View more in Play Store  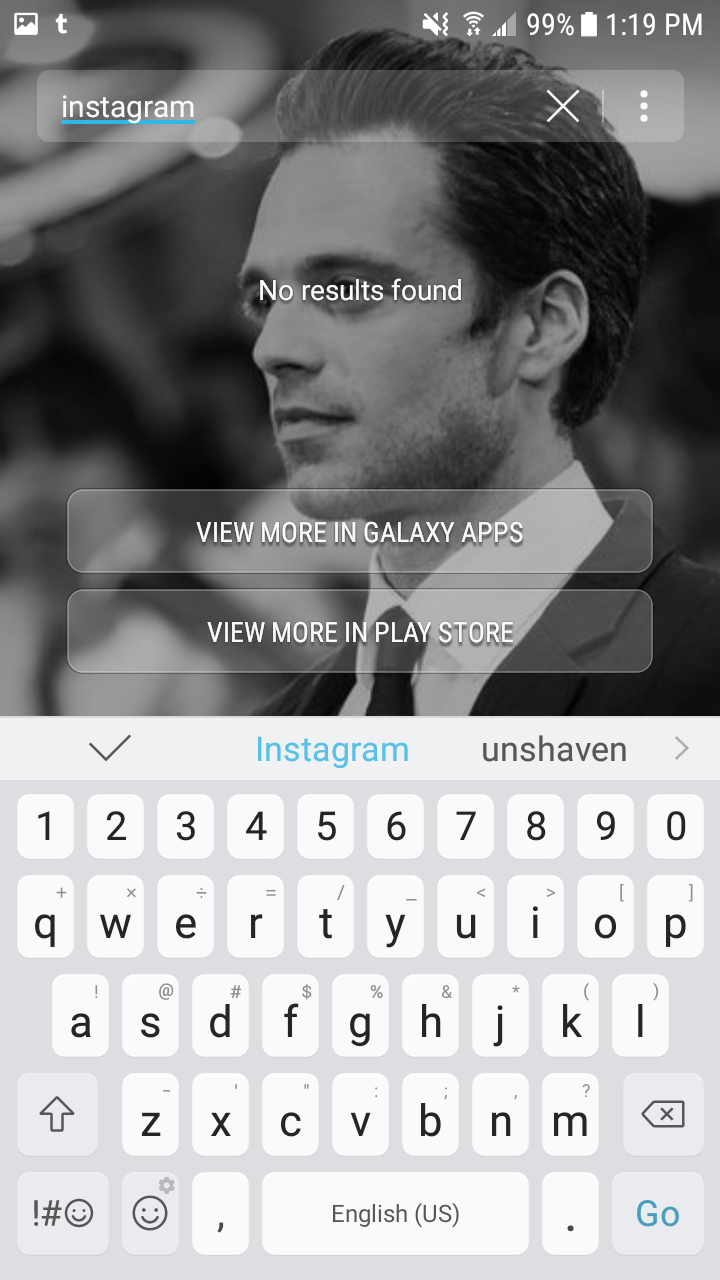click(x=360, y=632)
